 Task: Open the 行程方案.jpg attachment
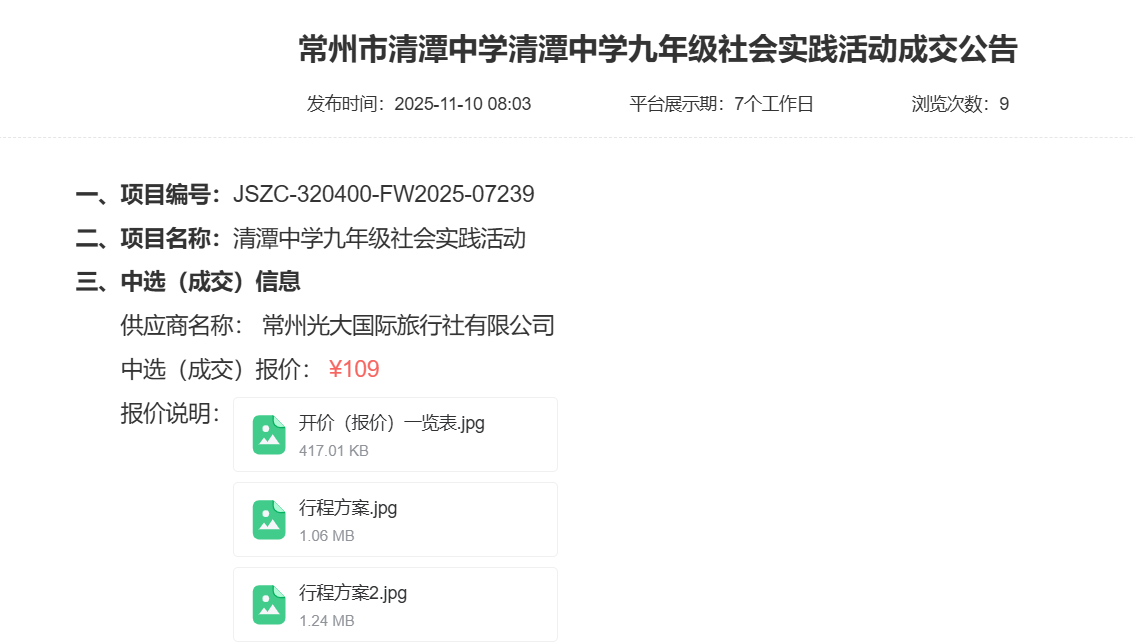tap(348, 509)
